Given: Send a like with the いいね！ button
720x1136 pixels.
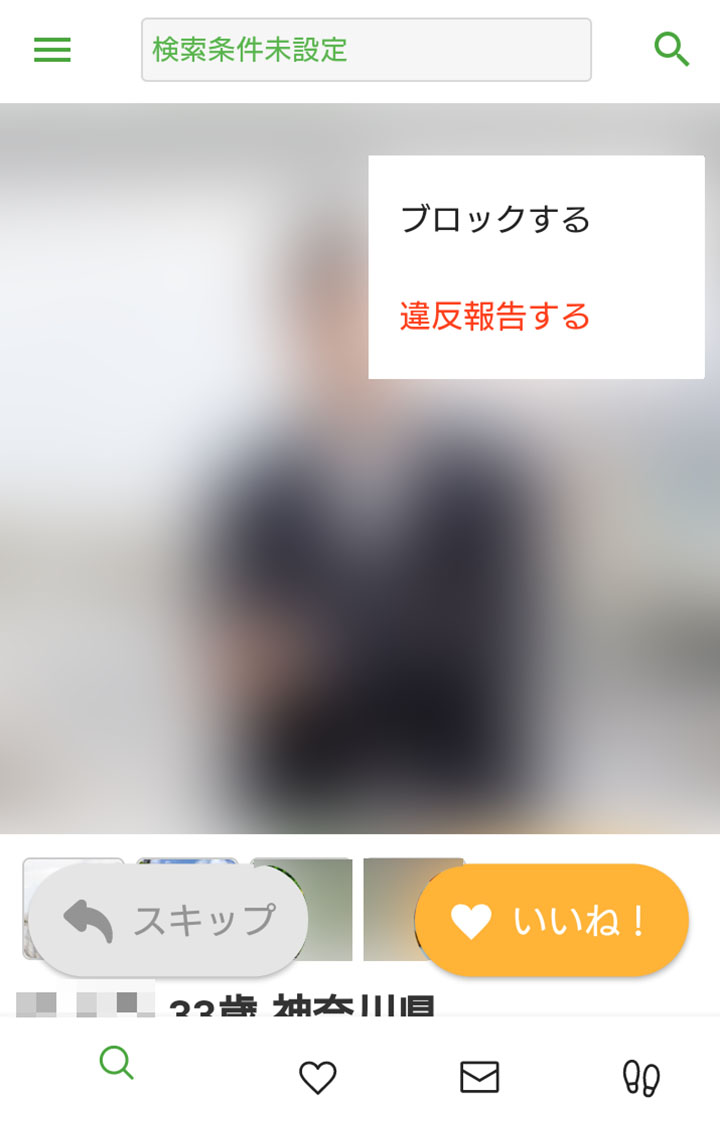Looking at the screenshot, I should [551, 920].
